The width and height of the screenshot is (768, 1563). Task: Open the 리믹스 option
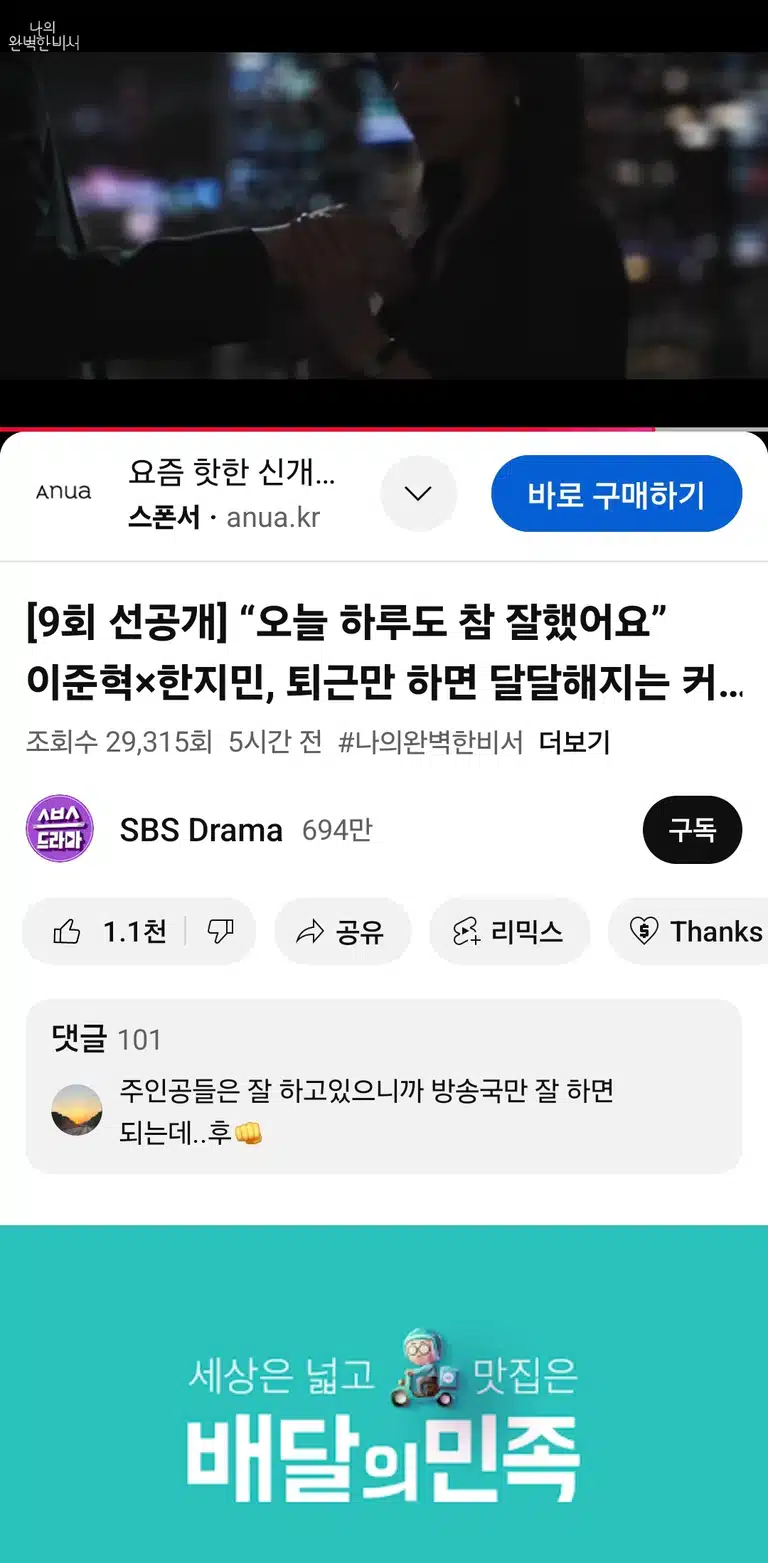coord(509,932)
